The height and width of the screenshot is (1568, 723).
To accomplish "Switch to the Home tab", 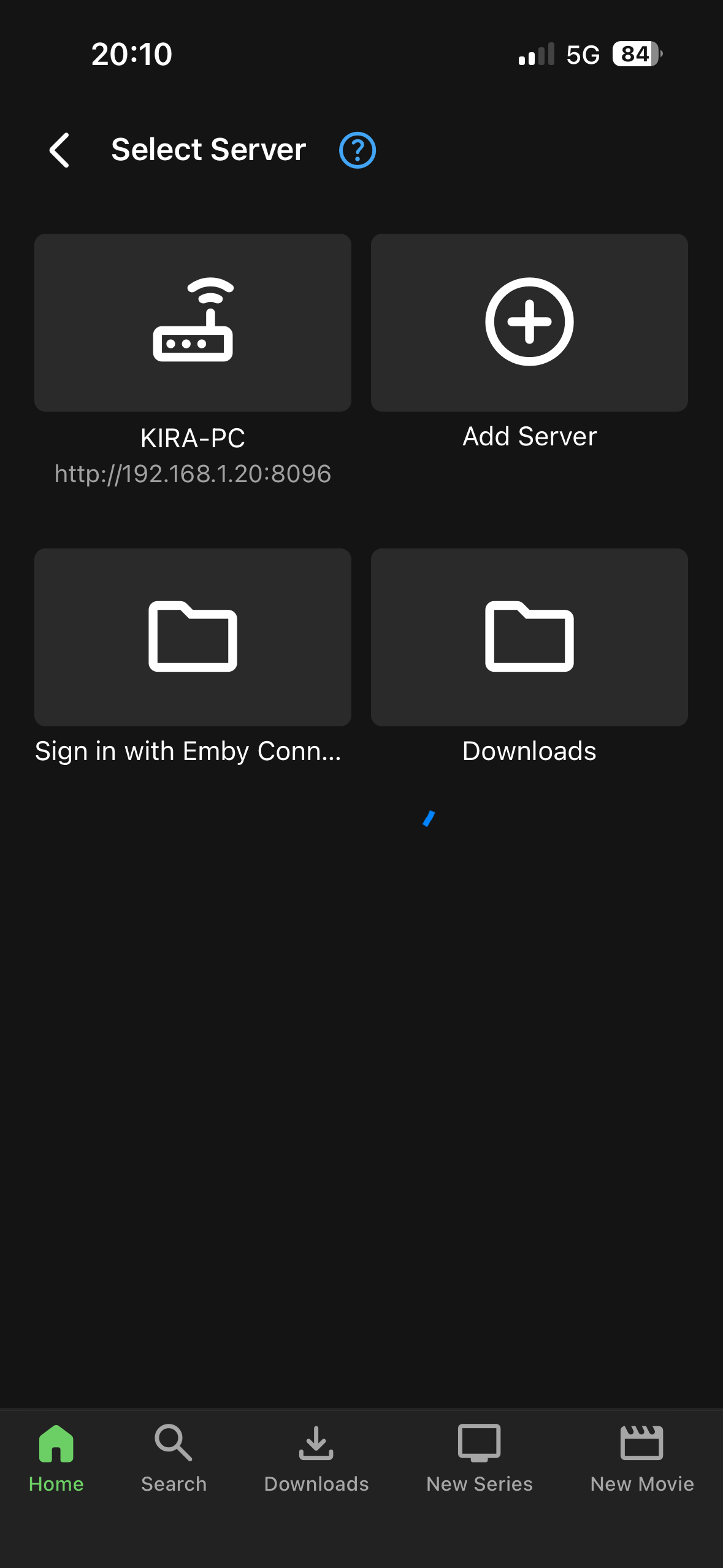I will pos(56,1458).
